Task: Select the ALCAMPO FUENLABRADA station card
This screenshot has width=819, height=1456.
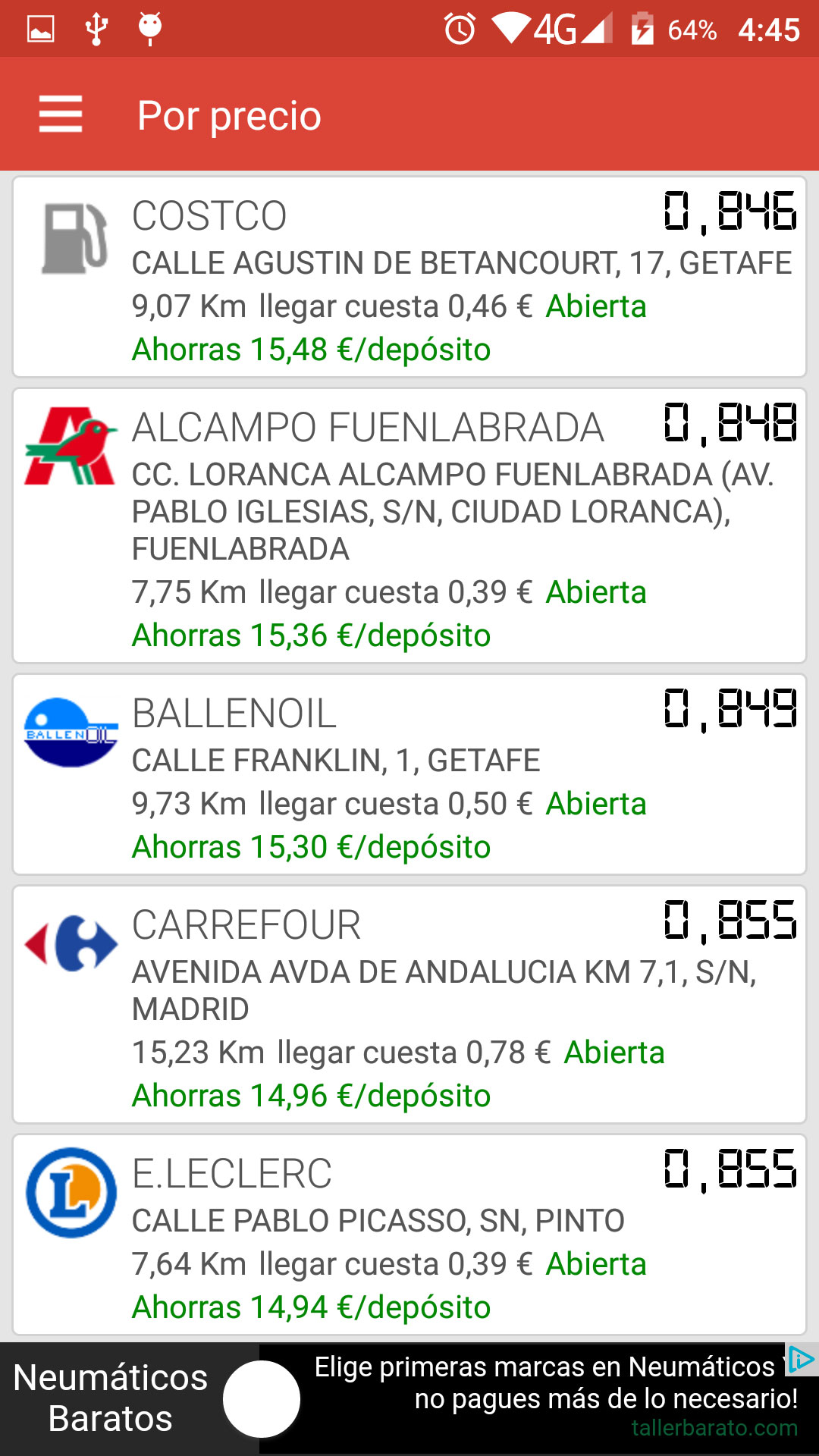Action: coord(409,526)
